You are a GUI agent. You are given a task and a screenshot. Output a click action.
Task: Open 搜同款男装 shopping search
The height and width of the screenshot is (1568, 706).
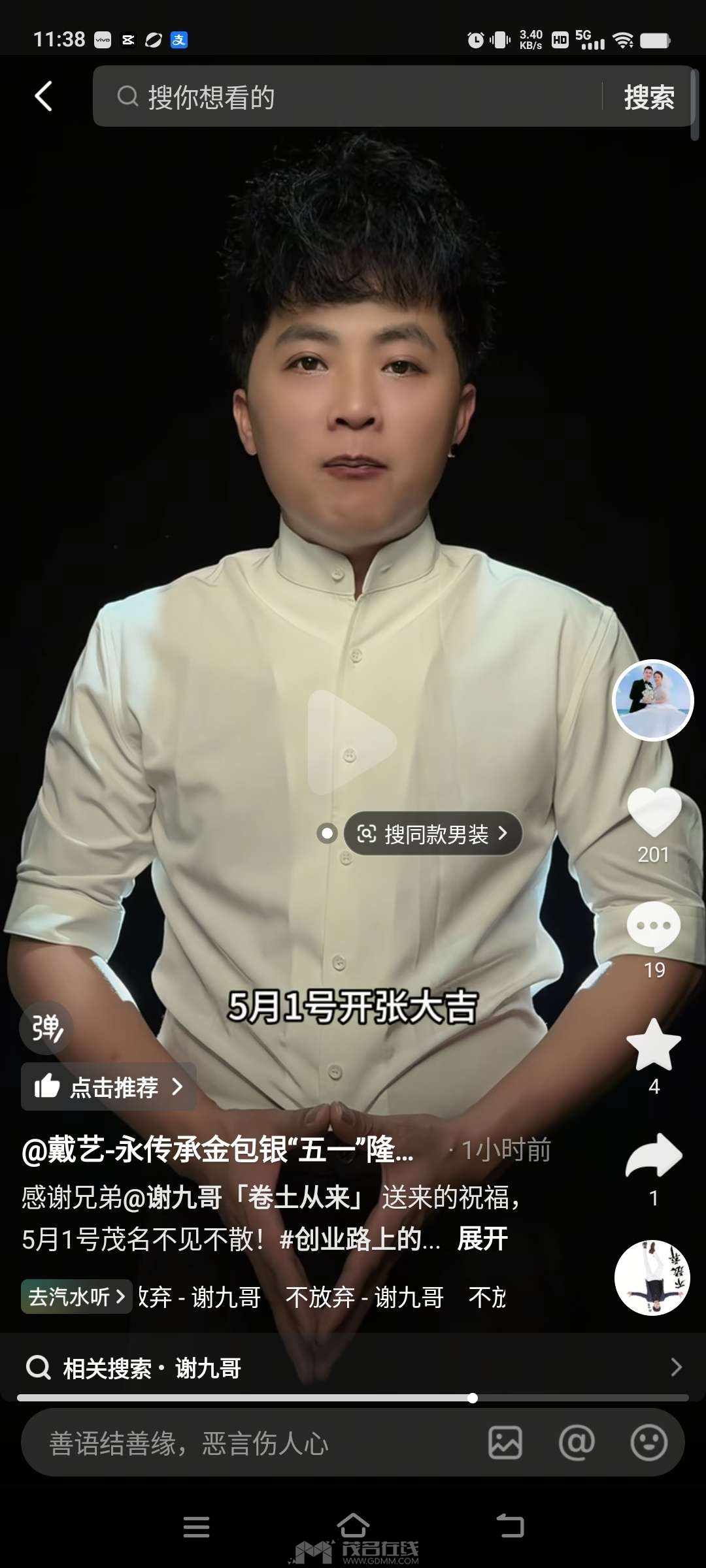pyautogui.click(x=433, y=834)
